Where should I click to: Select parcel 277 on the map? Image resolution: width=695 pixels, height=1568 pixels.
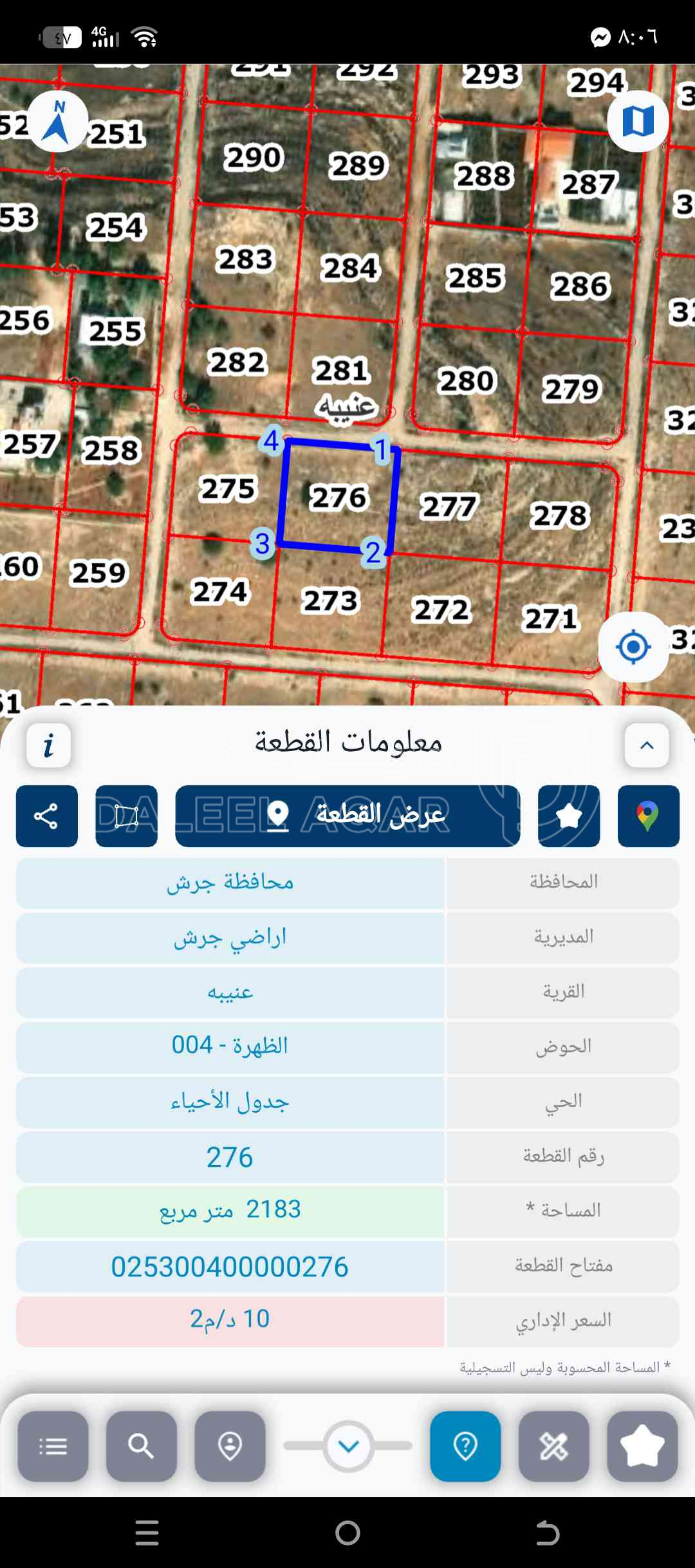(449, 507)
